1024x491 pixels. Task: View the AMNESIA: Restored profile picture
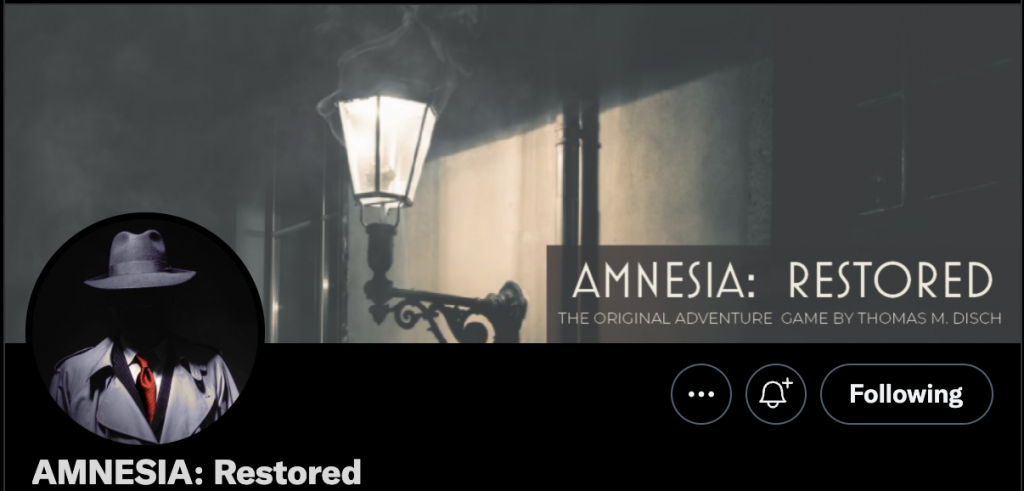(x=145, y=328)
